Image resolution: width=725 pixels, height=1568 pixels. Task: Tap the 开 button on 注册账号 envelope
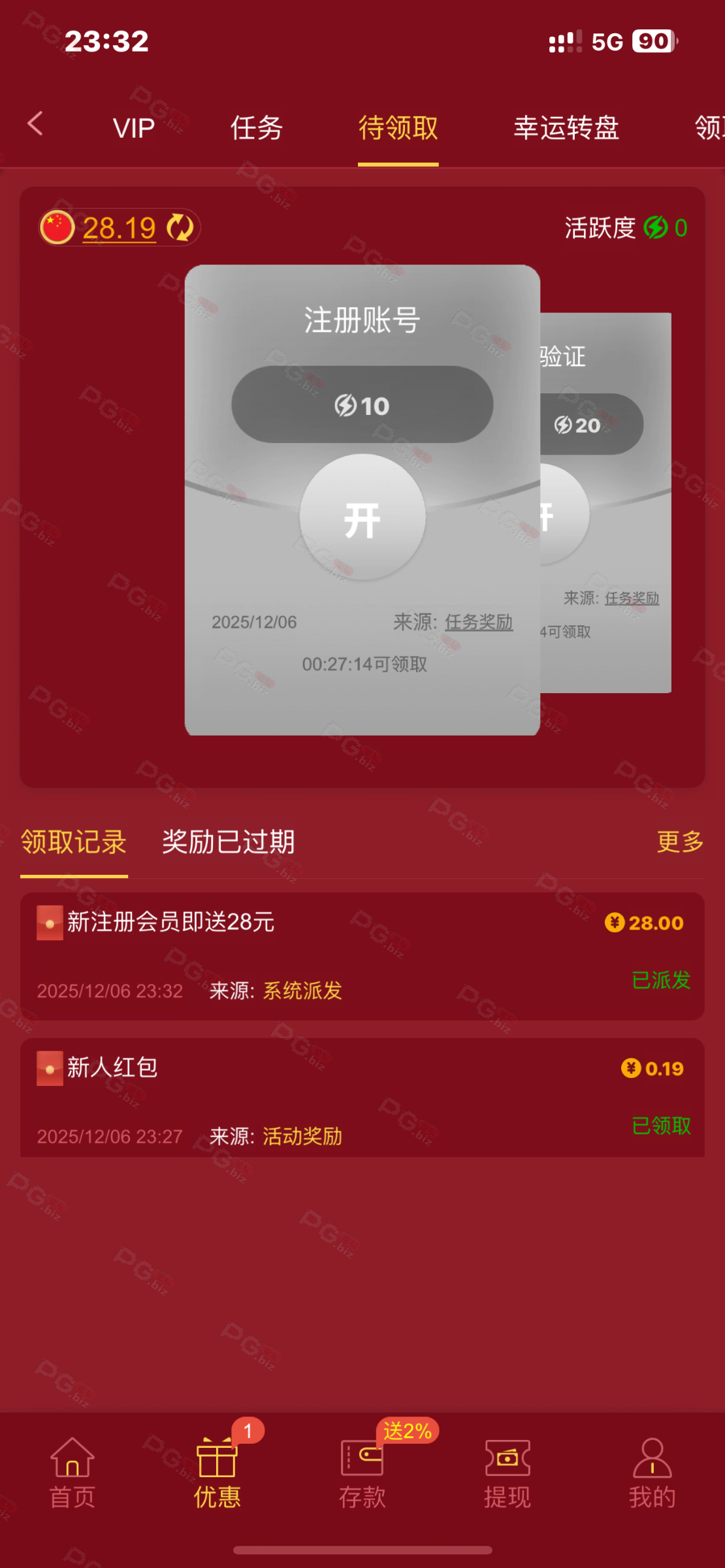362,518
